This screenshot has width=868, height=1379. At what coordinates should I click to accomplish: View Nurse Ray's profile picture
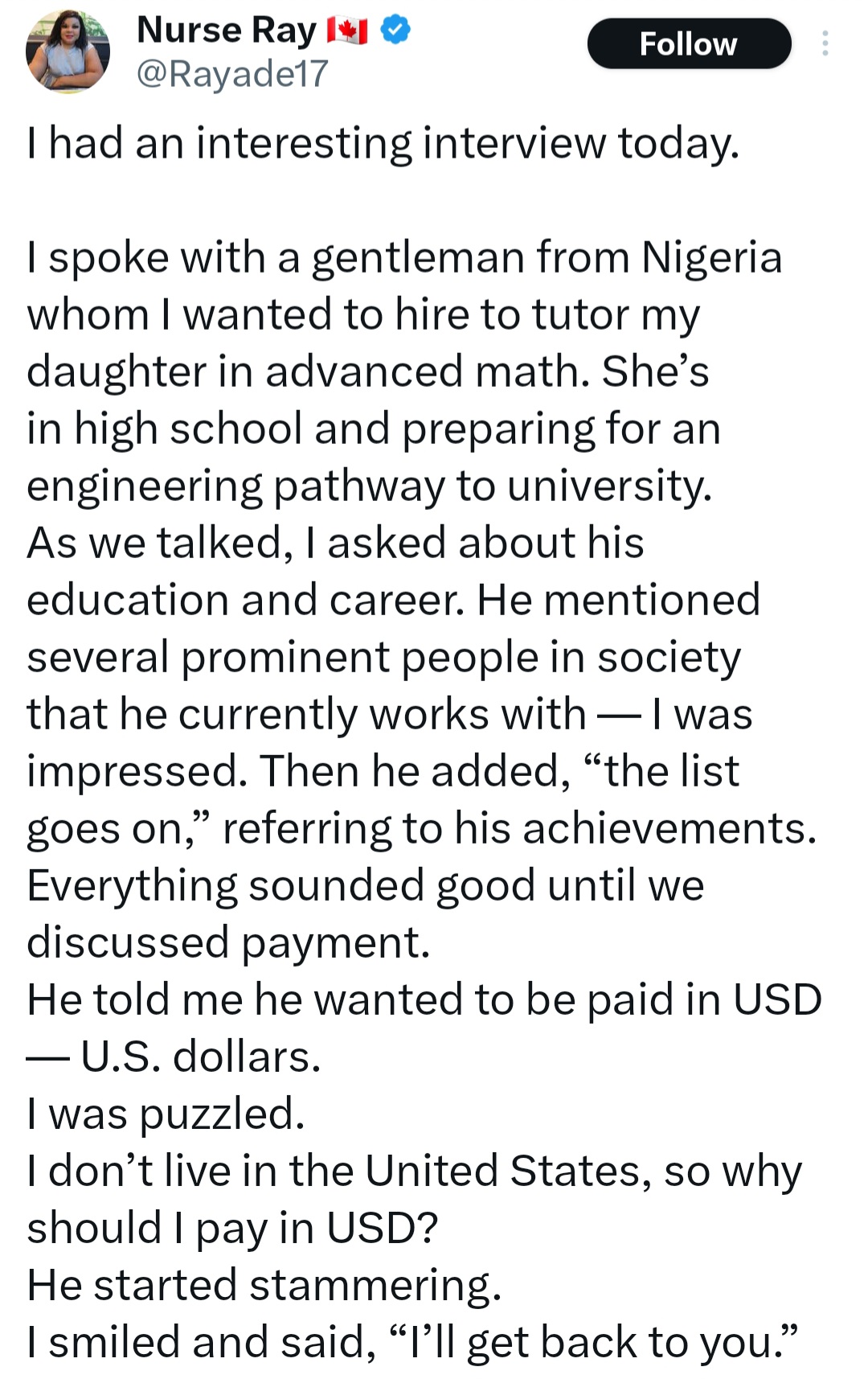point(68,51)
